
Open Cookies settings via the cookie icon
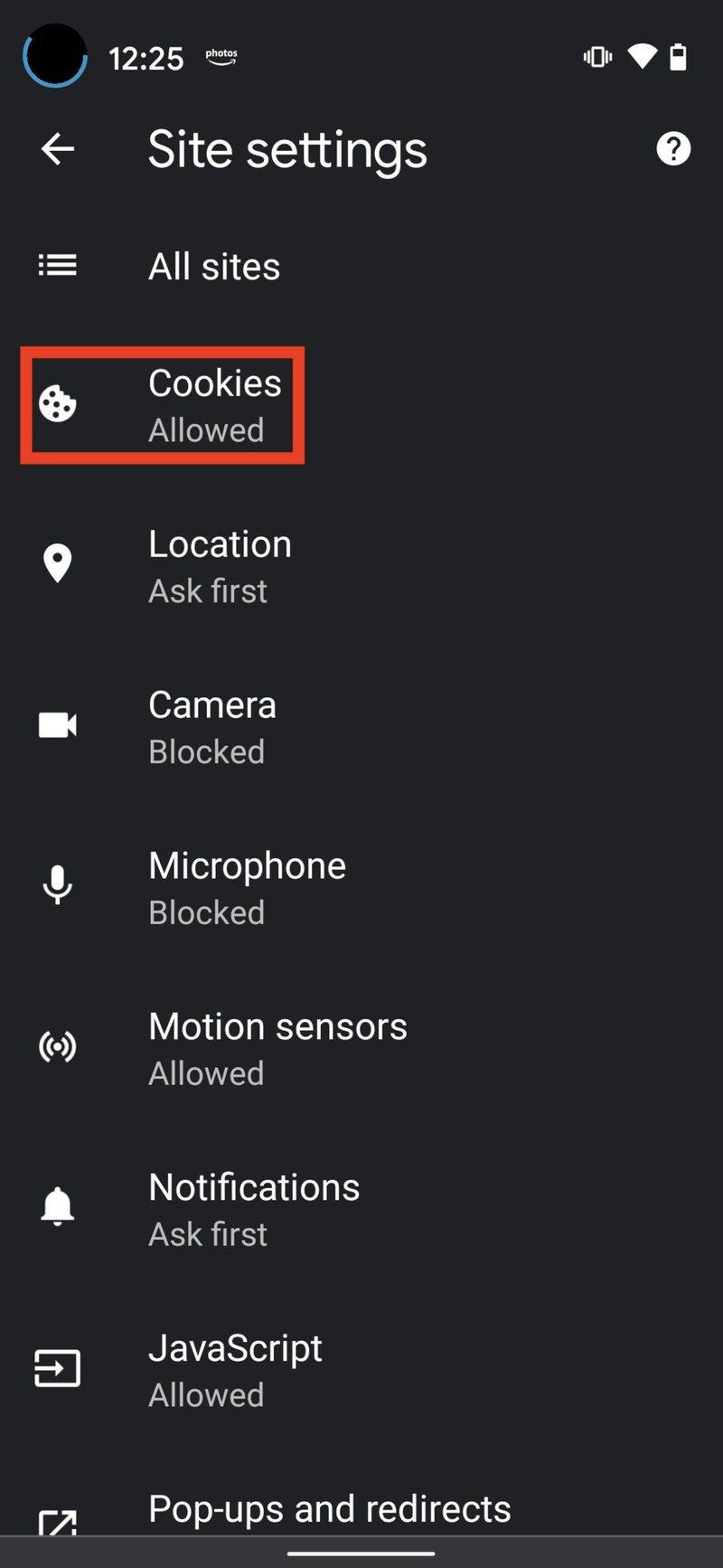[57, 405]
